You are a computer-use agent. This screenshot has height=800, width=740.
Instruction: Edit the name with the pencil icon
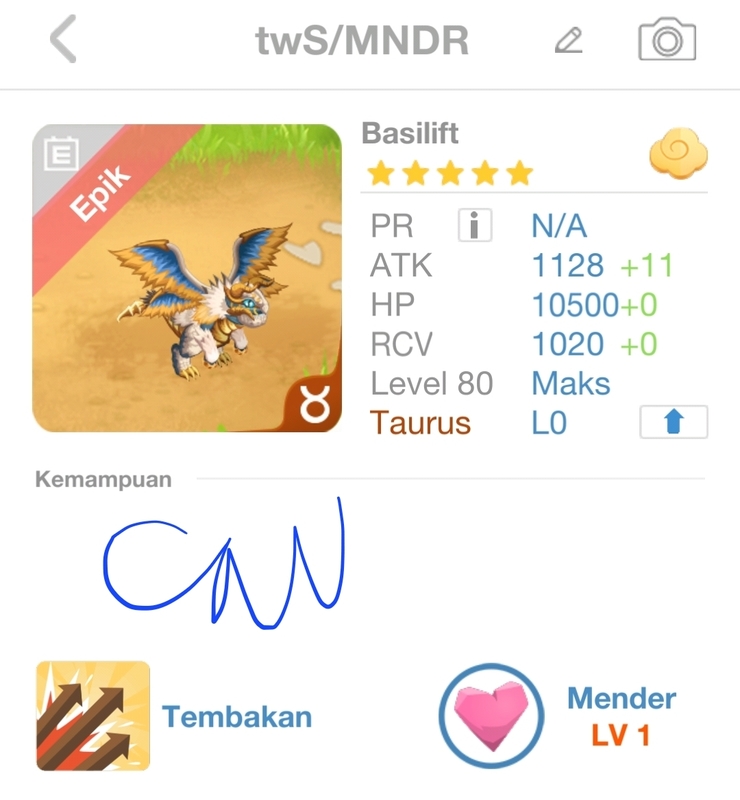pyautogui.click(x=568, y=41)
